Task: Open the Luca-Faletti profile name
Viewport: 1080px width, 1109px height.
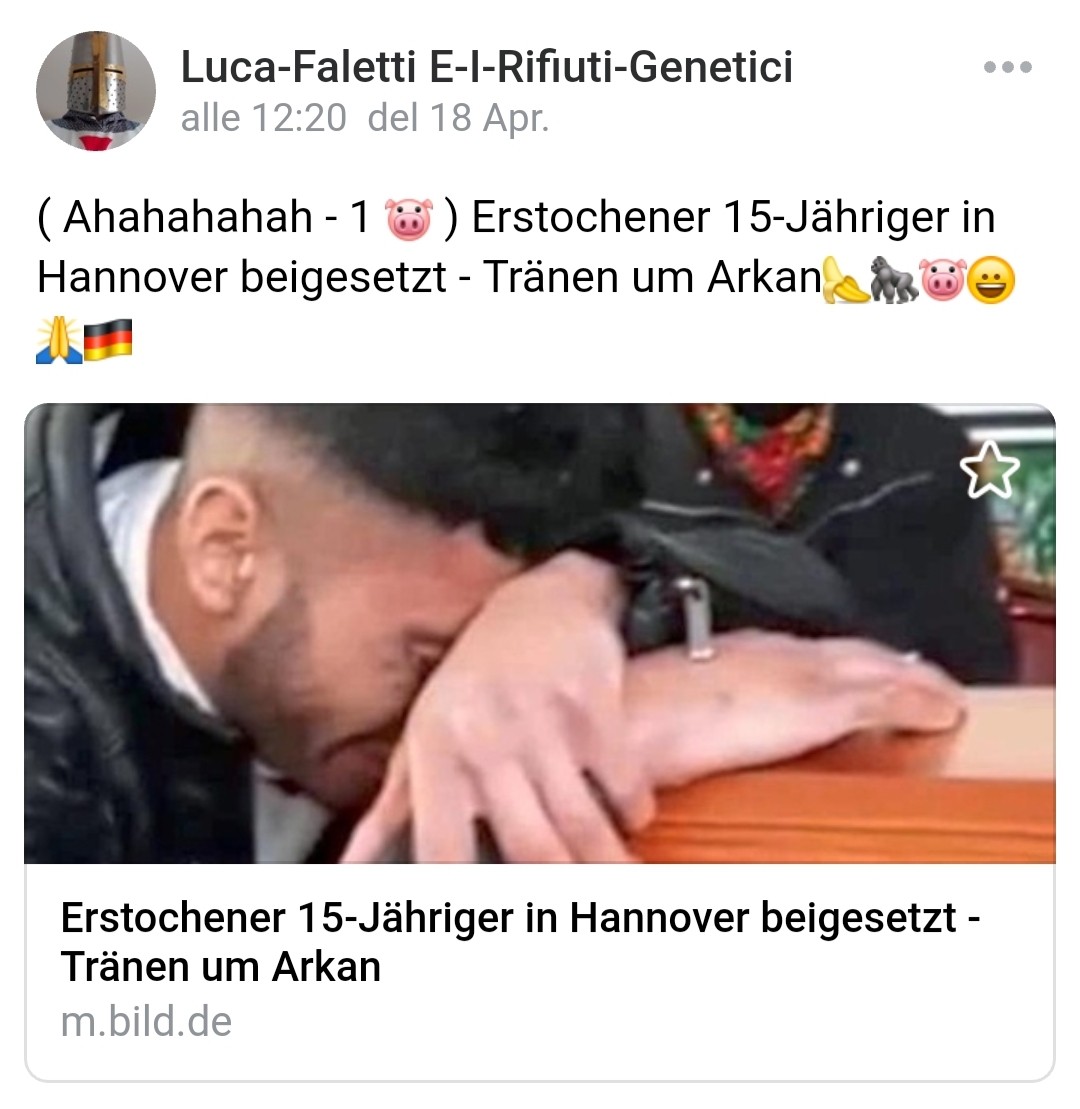Action: click(486, 68)
